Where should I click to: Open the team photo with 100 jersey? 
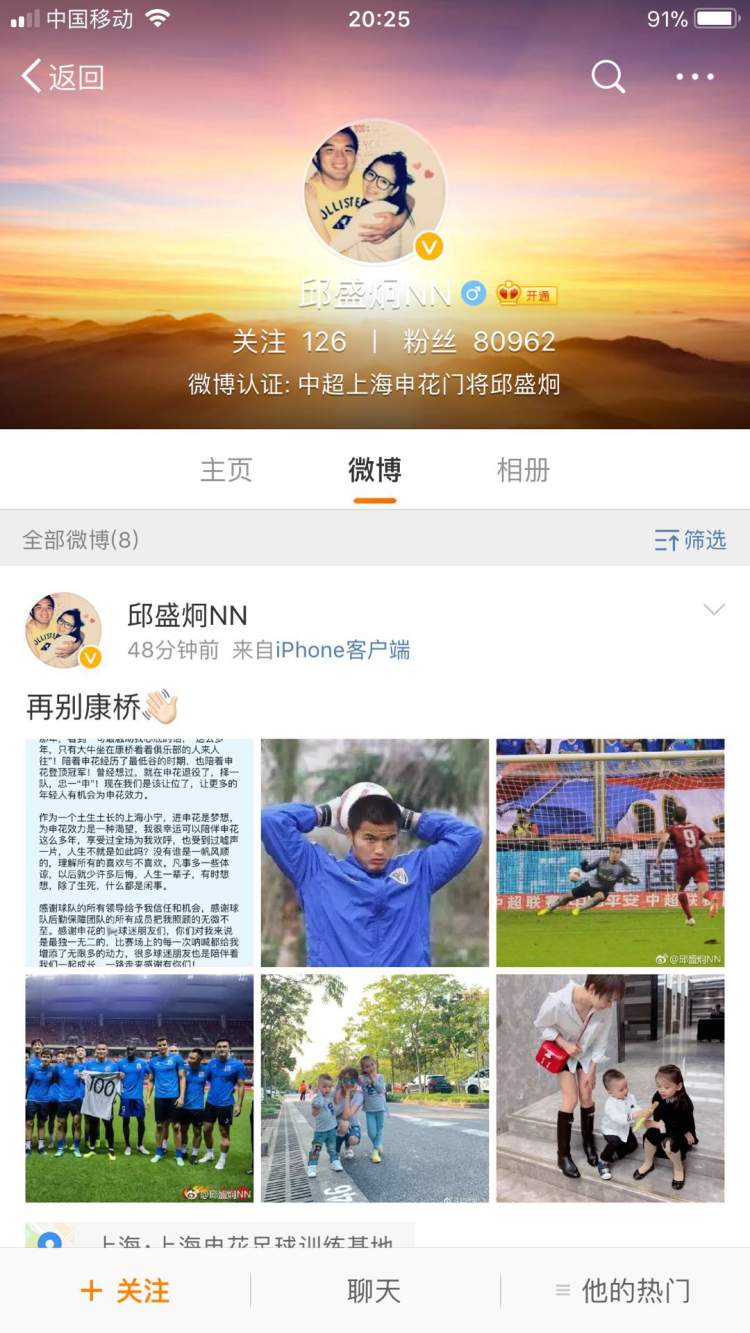pos(139,1088)
